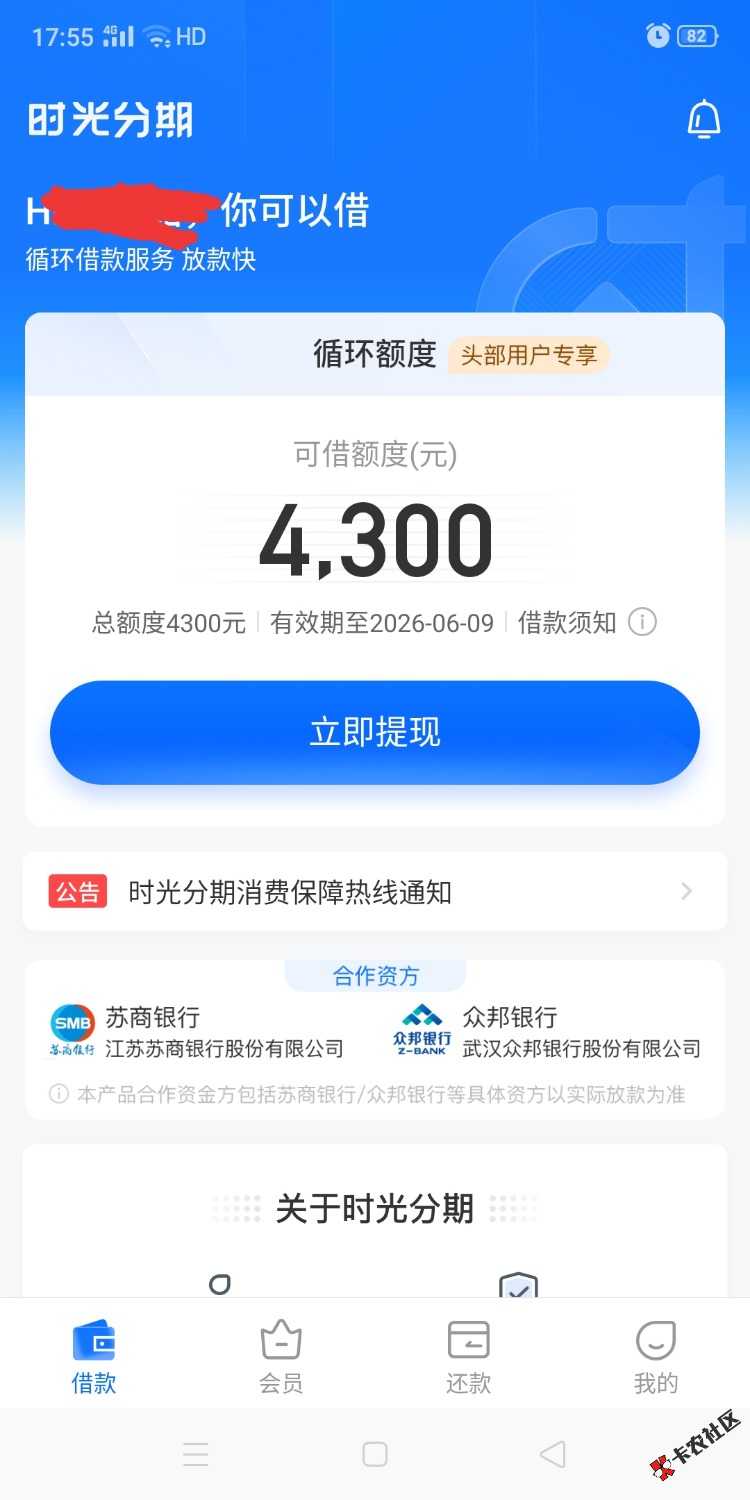Viewport: 750px width, 1500px height.
Task: Tap the 立即提现 withdraw button
Action: [x=375, y=733]
